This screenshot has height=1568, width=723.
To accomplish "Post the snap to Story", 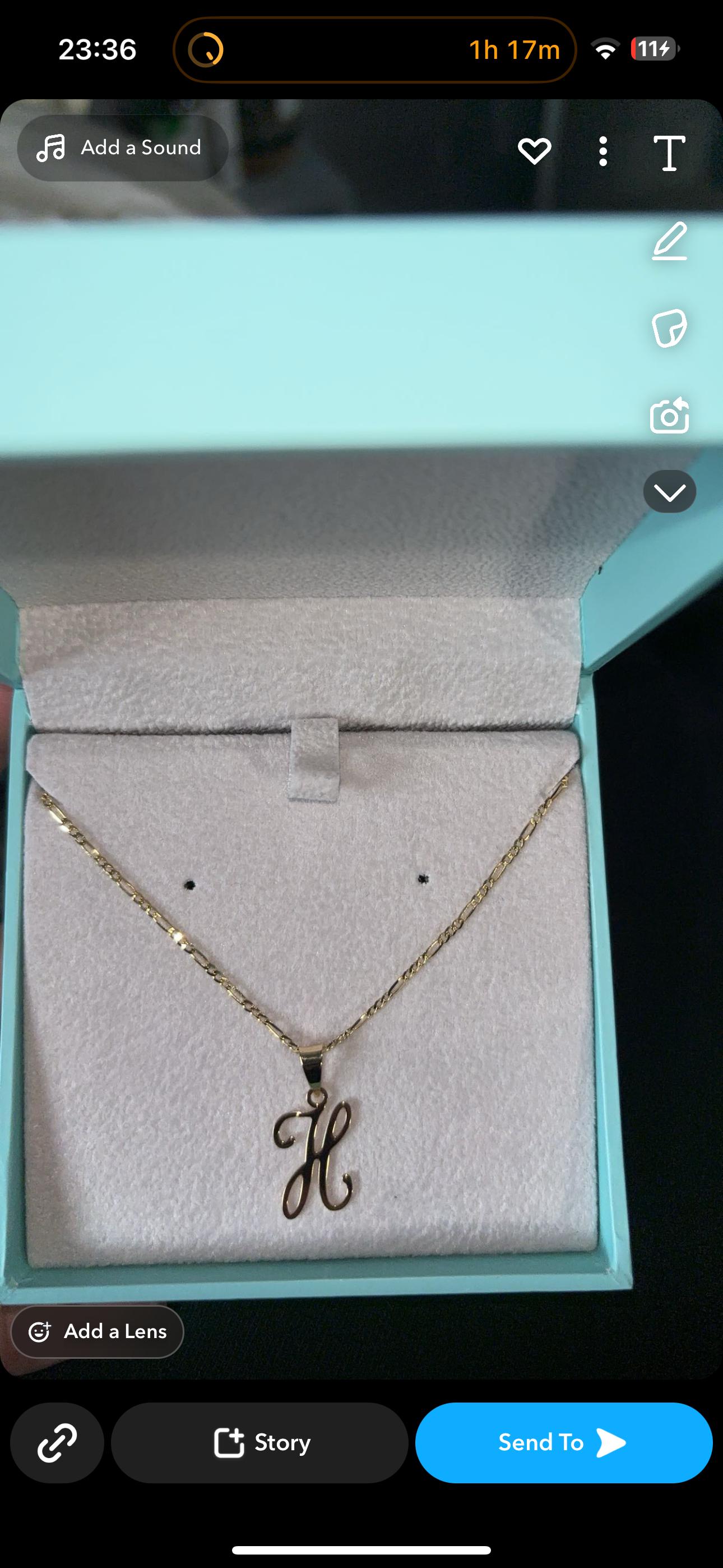I will (260, 1442).
